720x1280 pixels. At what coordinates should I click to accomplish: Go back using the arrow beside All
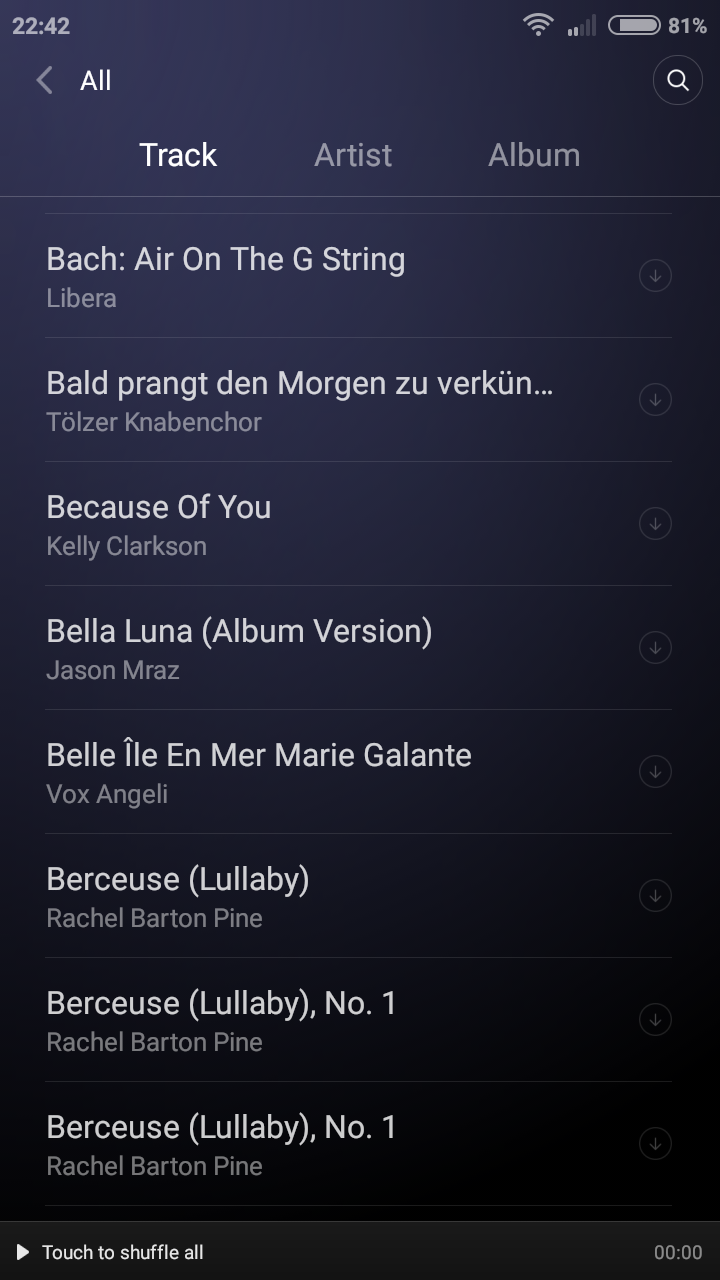tap(44, 81)
